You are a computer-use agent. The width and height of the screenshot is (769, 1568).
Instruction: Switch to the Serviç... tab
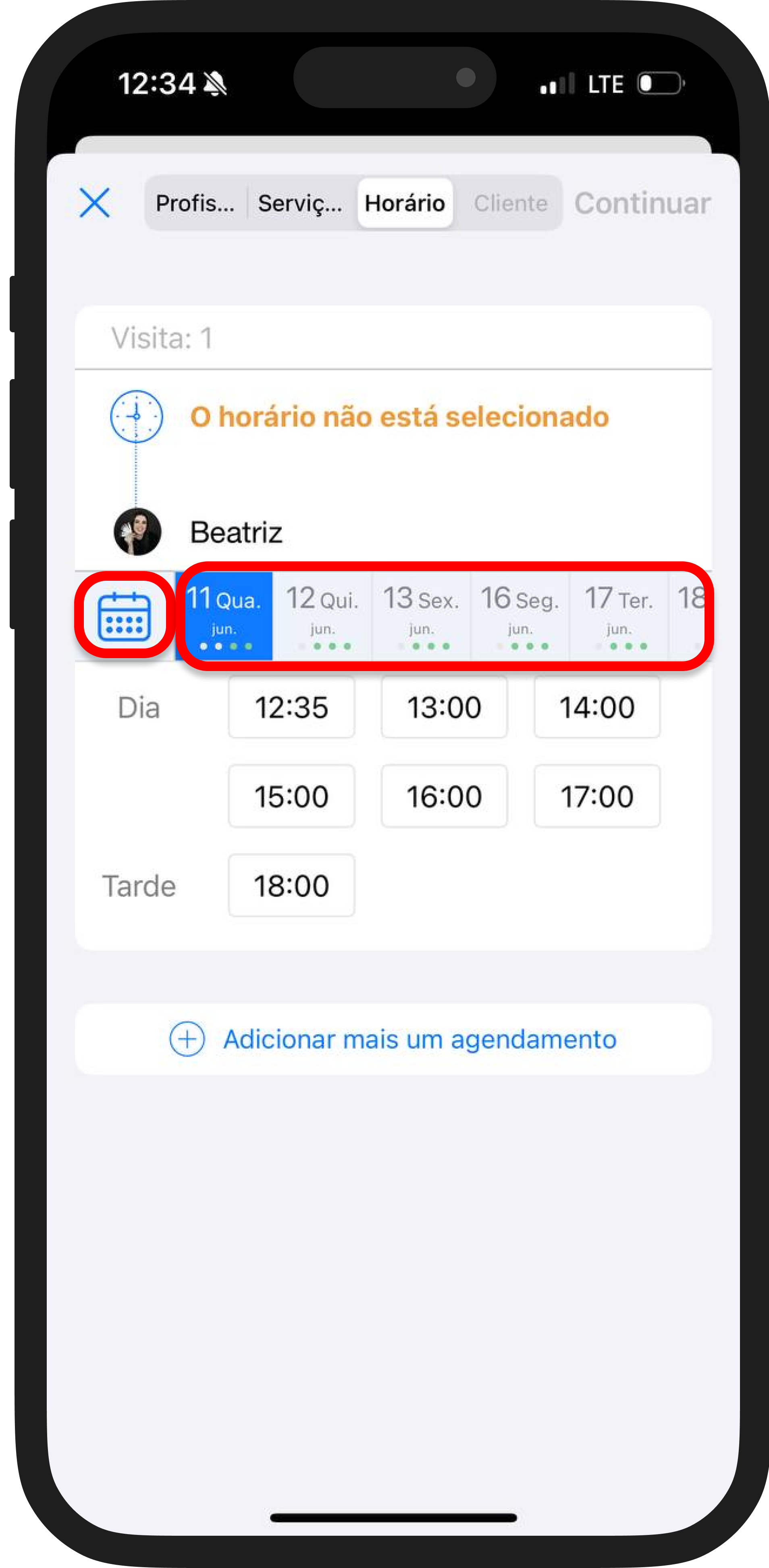coord(300,203)
